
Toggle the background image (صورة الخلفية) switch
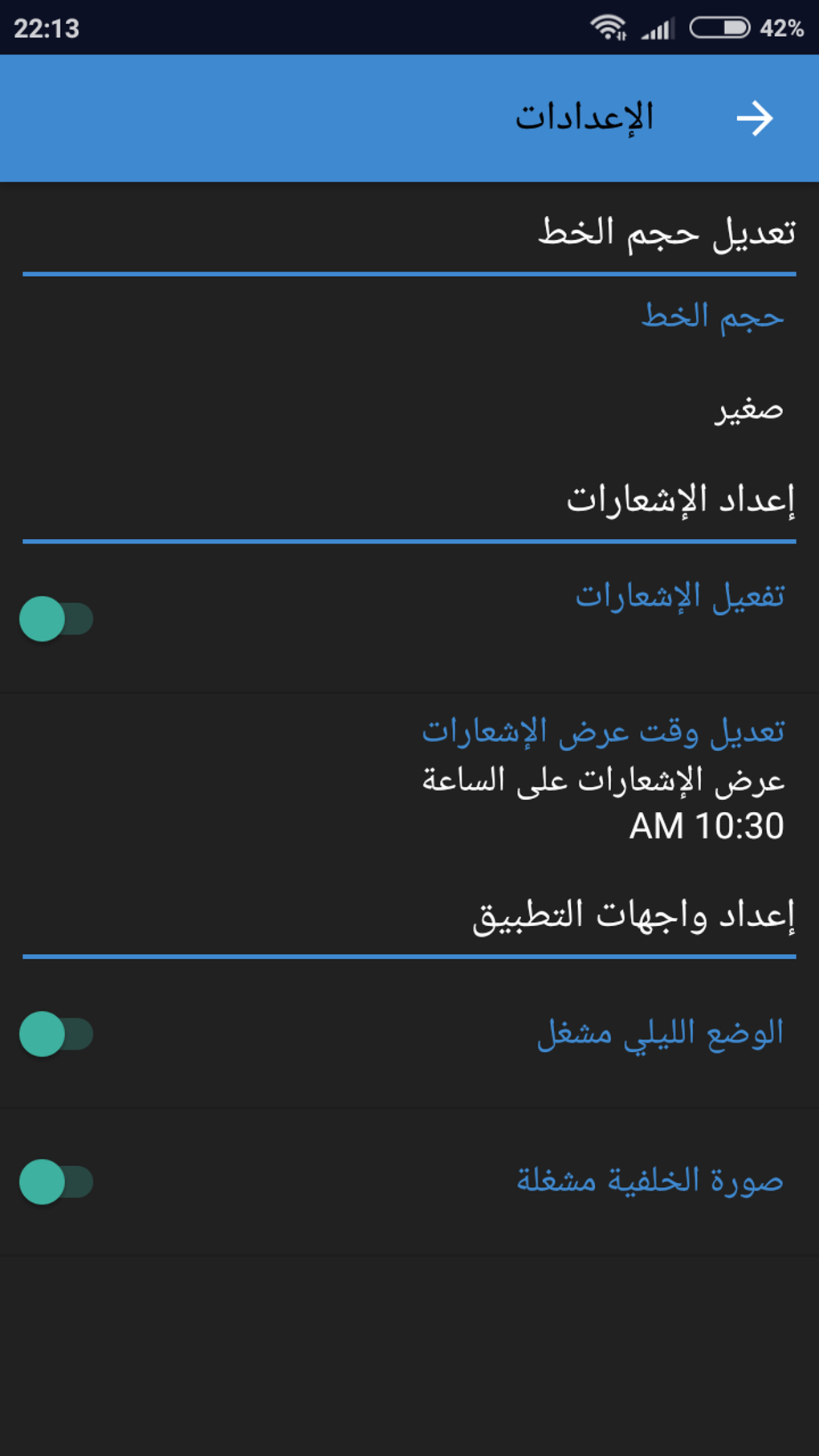(x=56, y=1181)
